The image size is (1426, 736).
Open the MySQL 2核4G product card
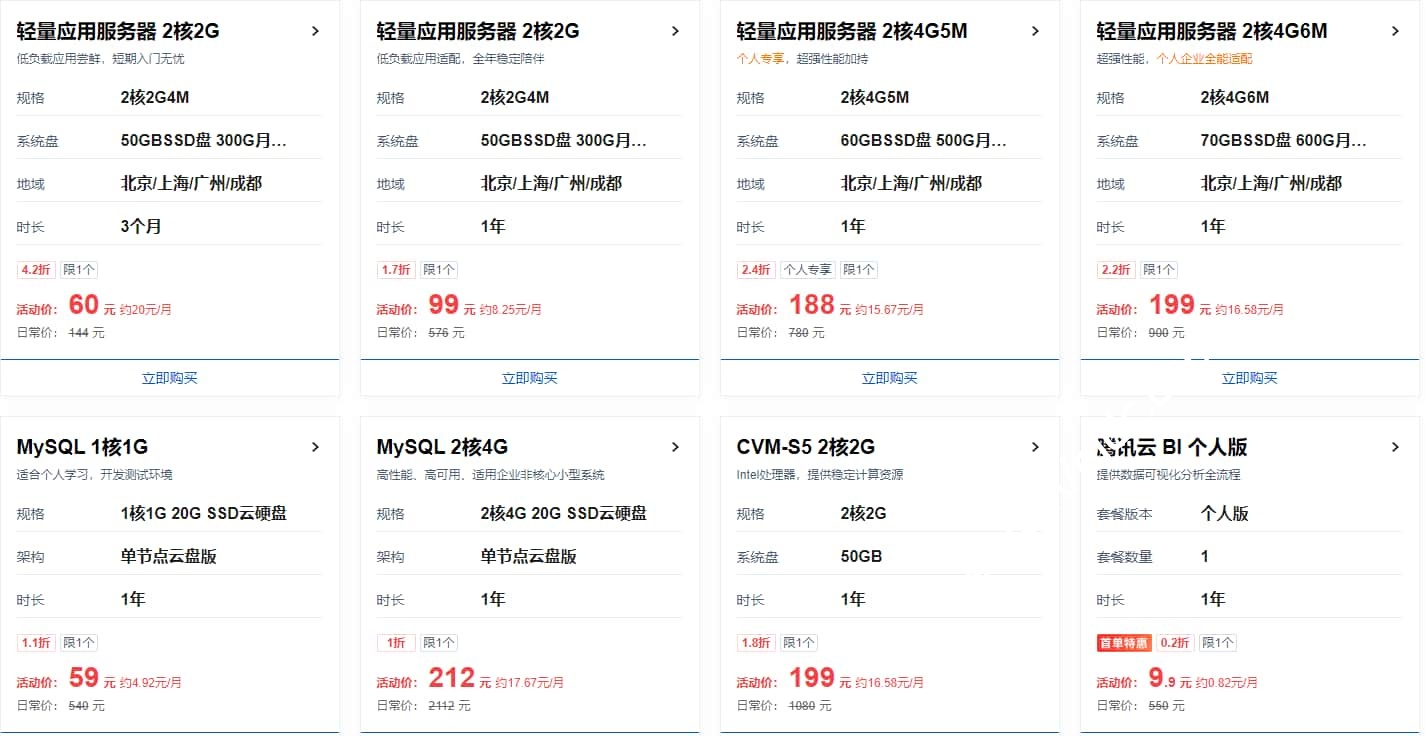(x=675, y=447)
